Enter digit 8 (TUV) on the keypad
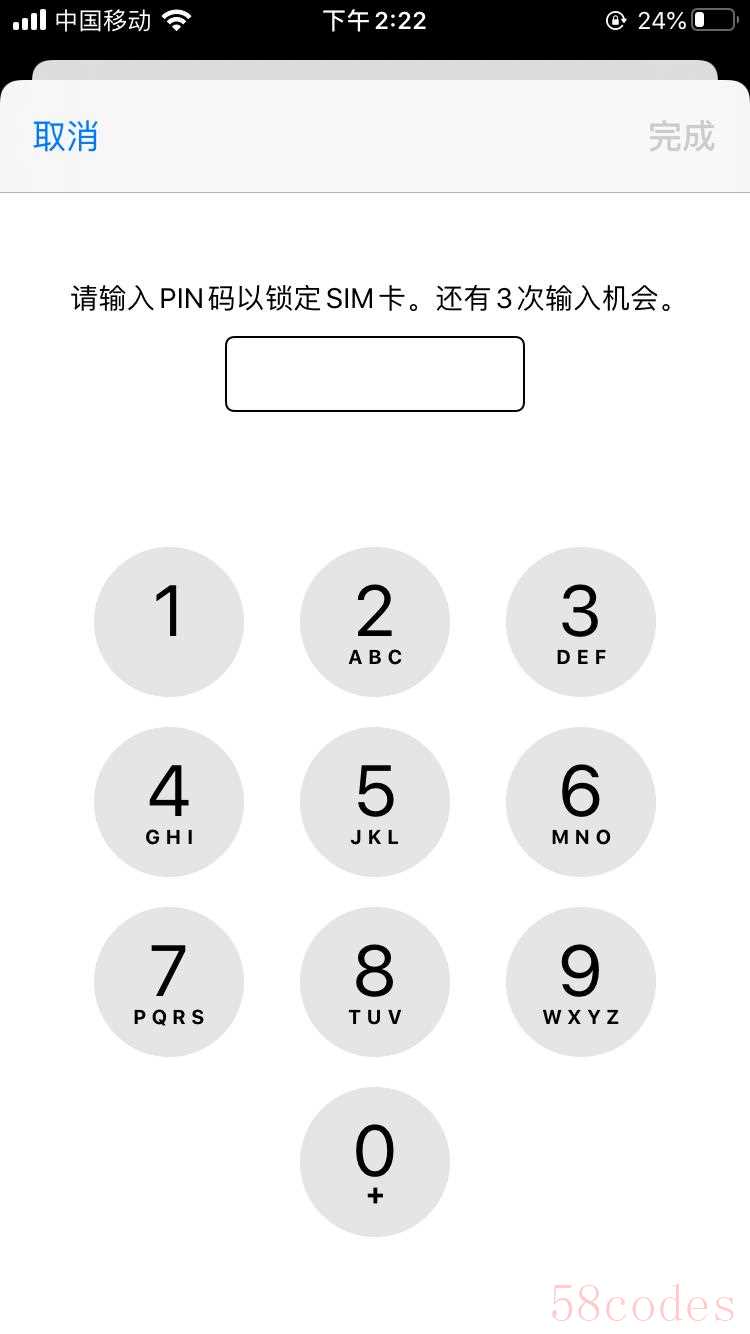The width and height of the screenshot is (750, 1334). coord(375,982)
